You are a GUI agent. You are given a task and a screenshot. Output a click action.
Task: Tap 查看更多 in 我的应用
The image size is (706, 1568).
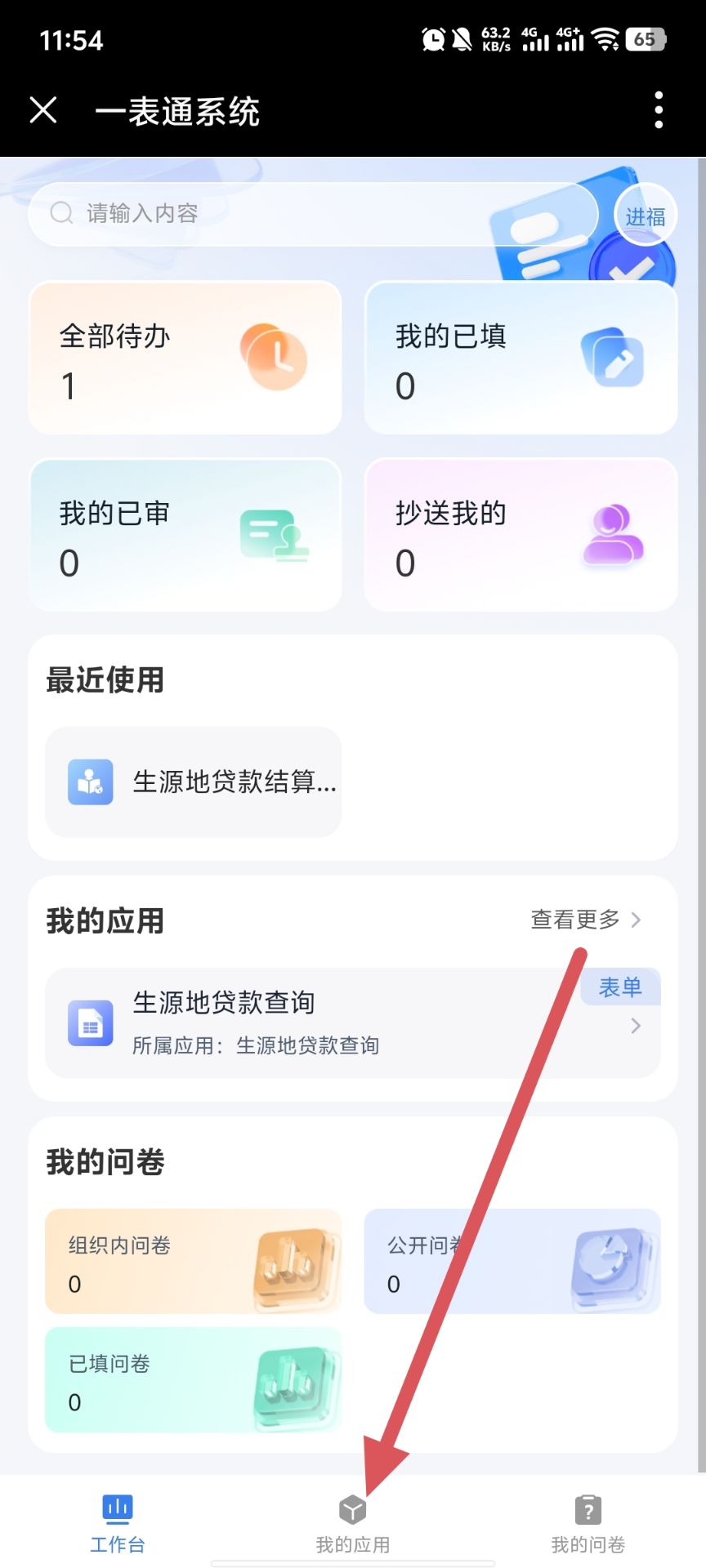[x=585, y=920]
